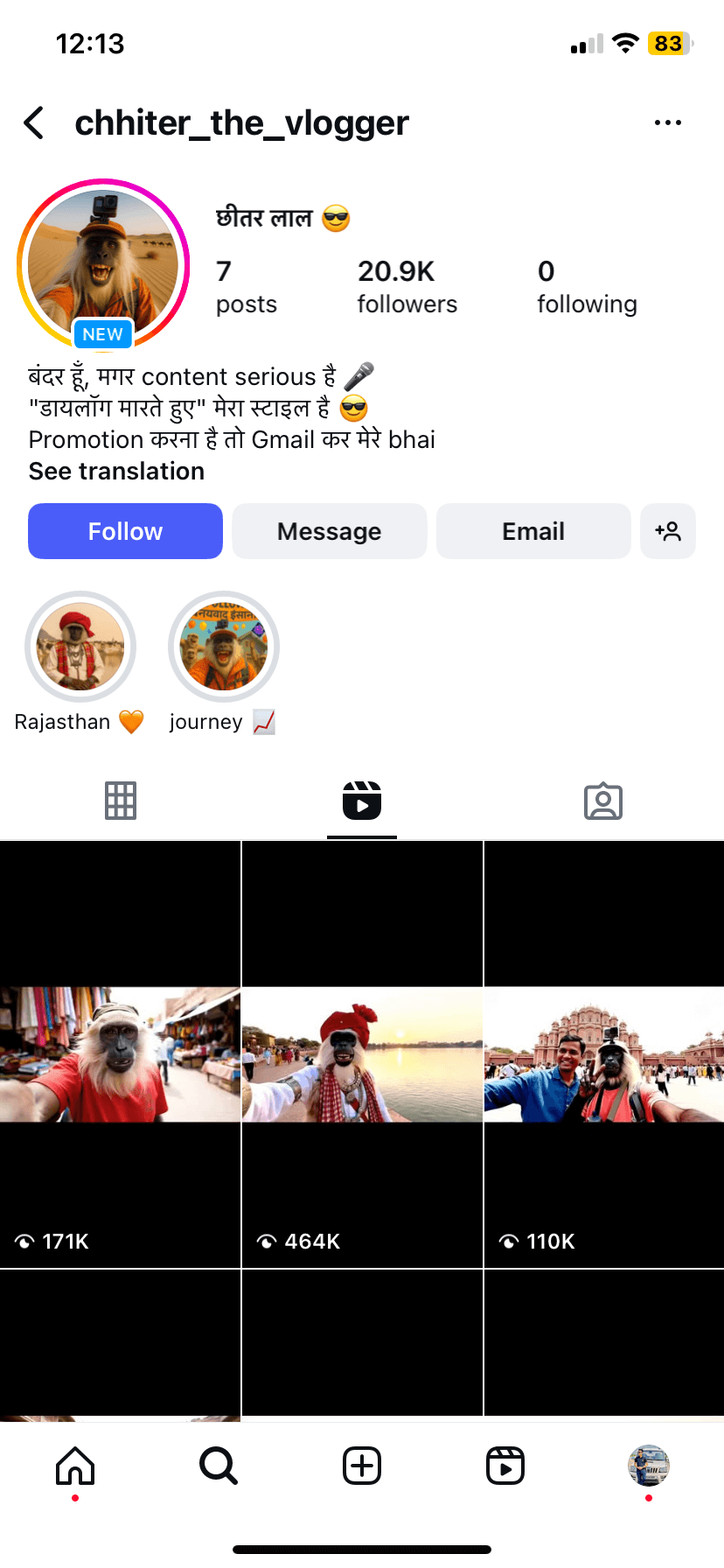Go to the Home feed
Screen dimensions: 724x1568
75,1466
